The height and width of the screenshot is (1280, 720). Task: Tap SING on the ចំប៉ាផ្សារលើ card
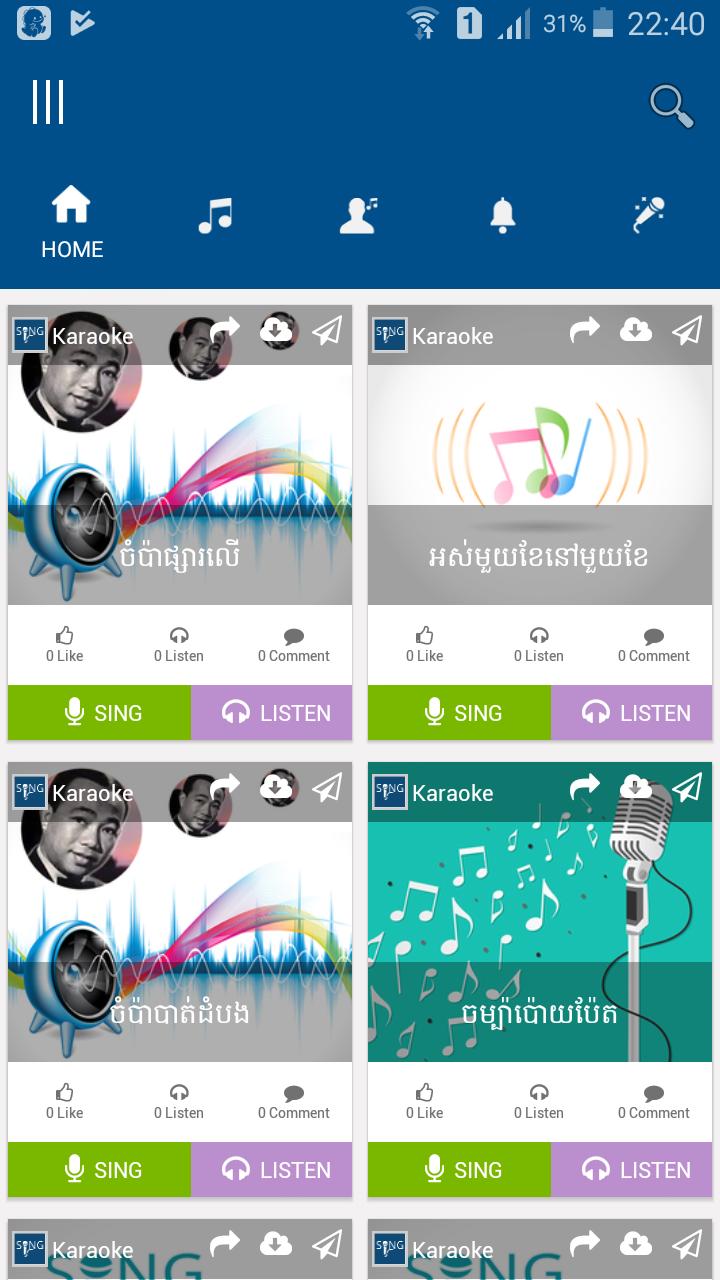click(100, 713)
